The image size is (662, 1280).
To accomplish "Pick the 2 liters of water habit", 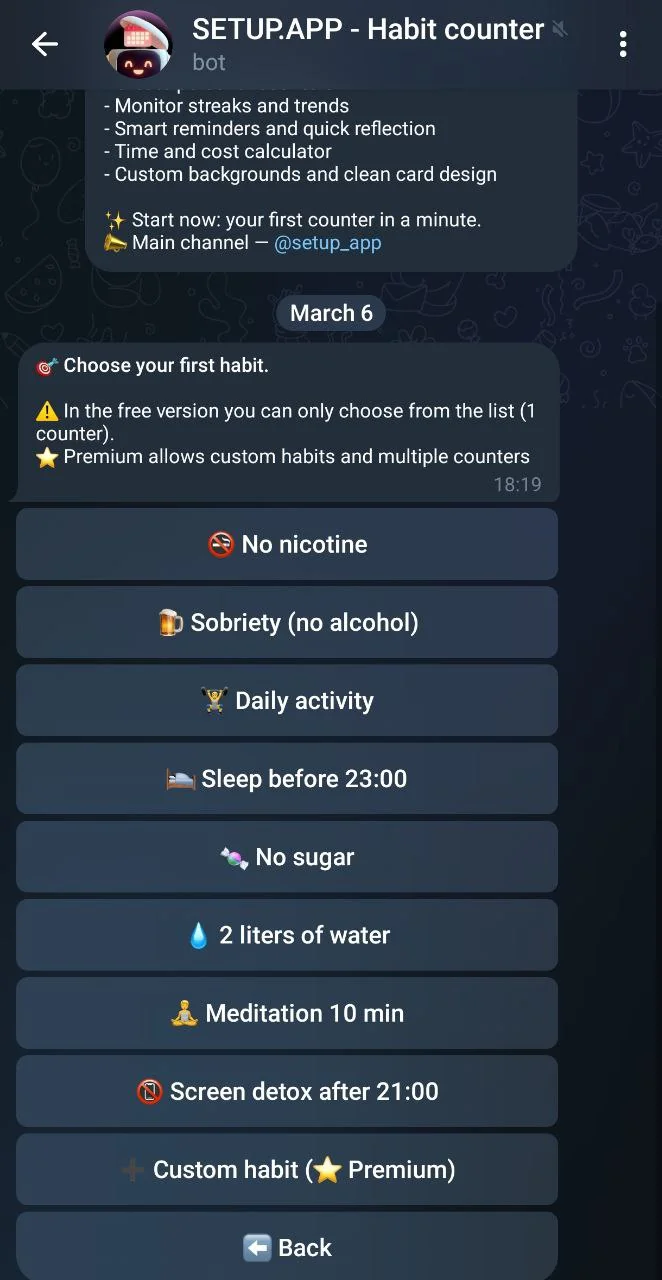I will (x=287, y=934).
